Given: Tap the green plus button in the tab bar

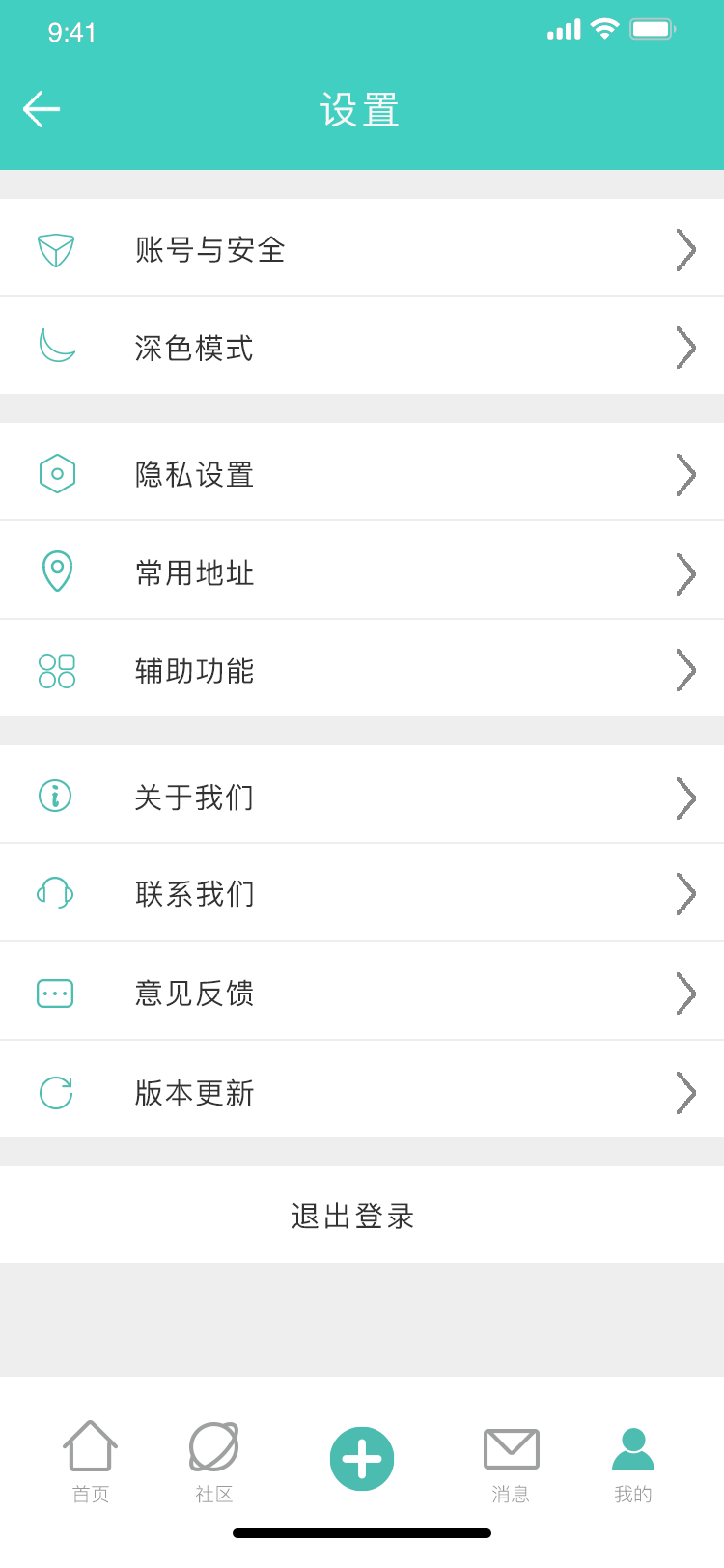Looking at the screenshot, I should coord(361,1458).
